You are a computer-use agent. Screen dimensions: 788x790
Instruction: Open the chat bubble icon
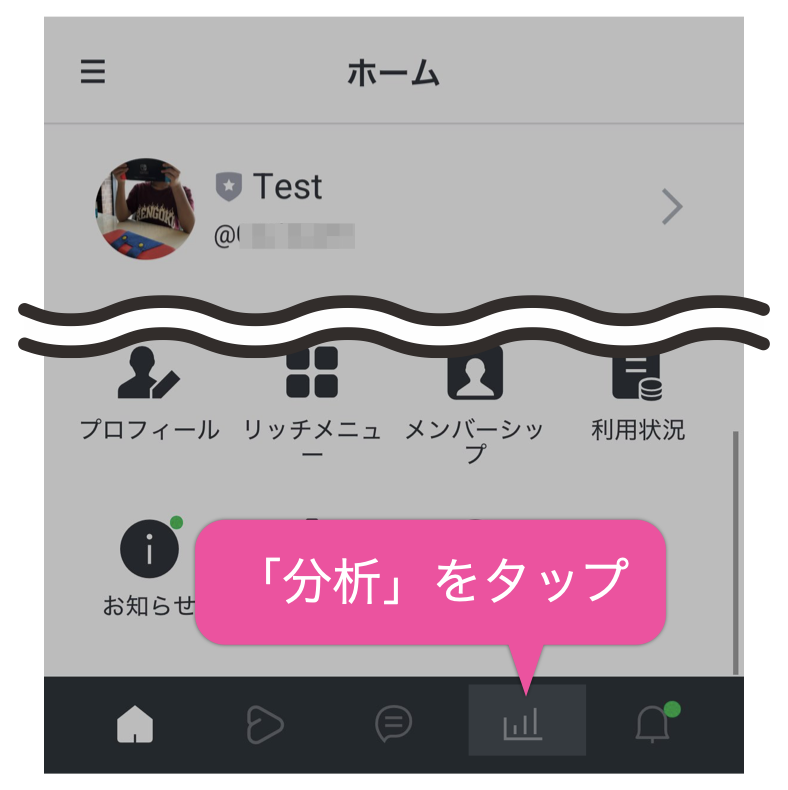394,721
